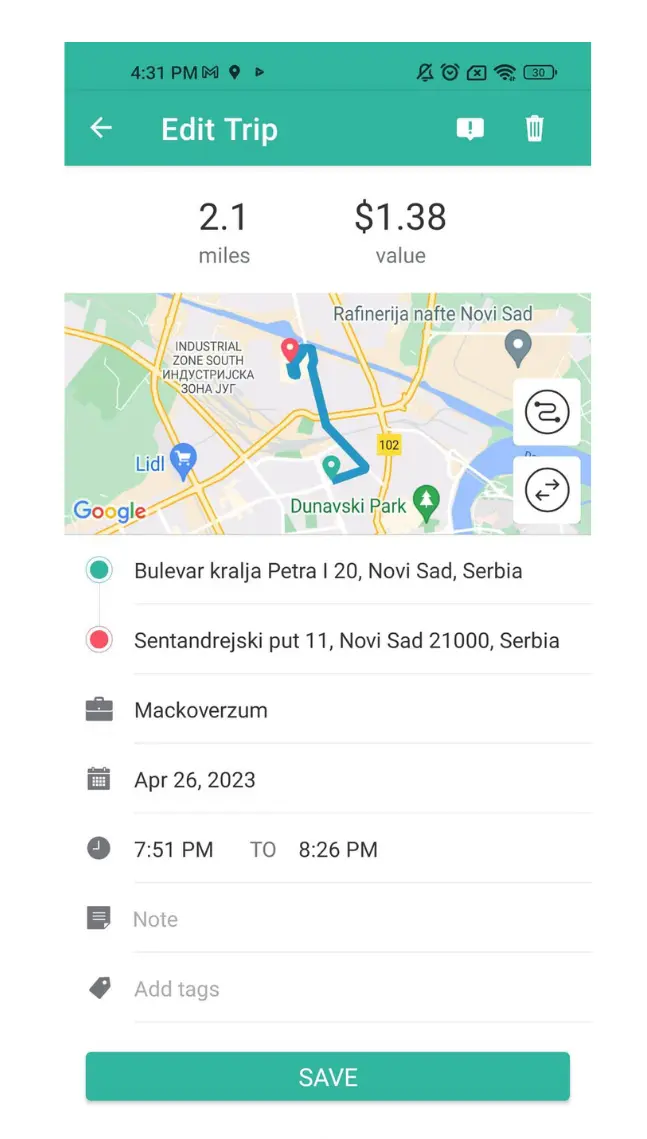
Task: Edit the 8:26 PM end time
Action: (x=338, y=850)
